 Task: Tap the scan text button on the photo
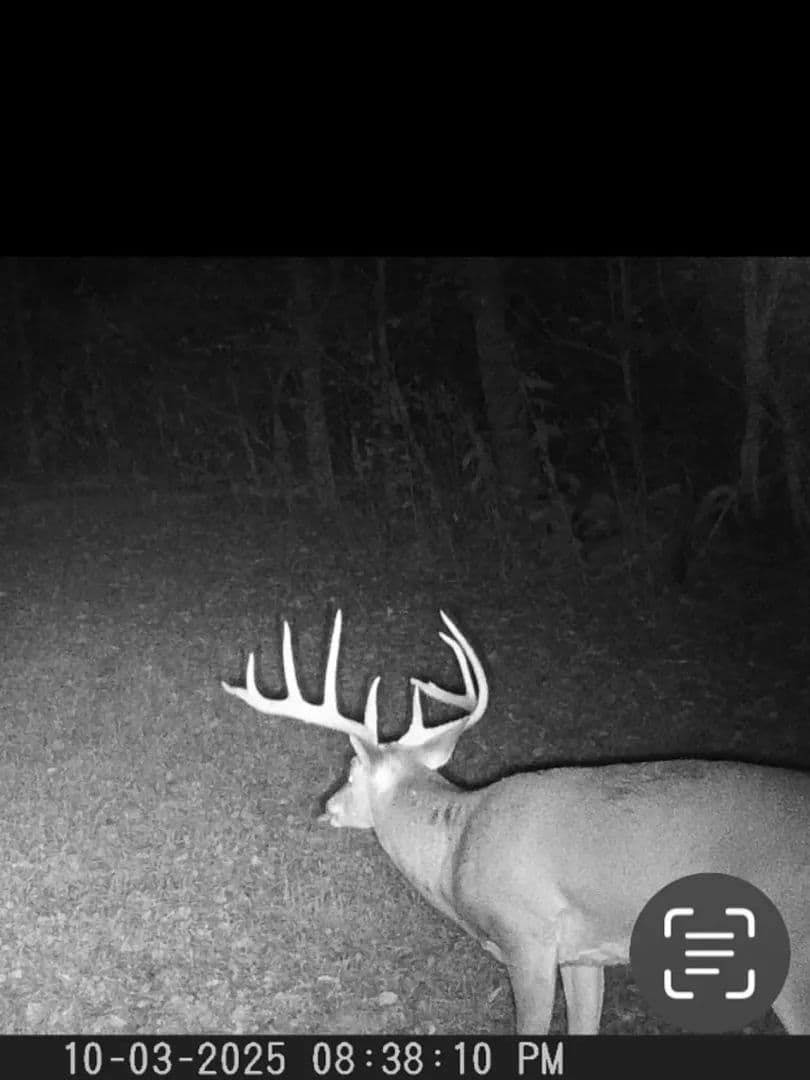click(x=709, y=952)
